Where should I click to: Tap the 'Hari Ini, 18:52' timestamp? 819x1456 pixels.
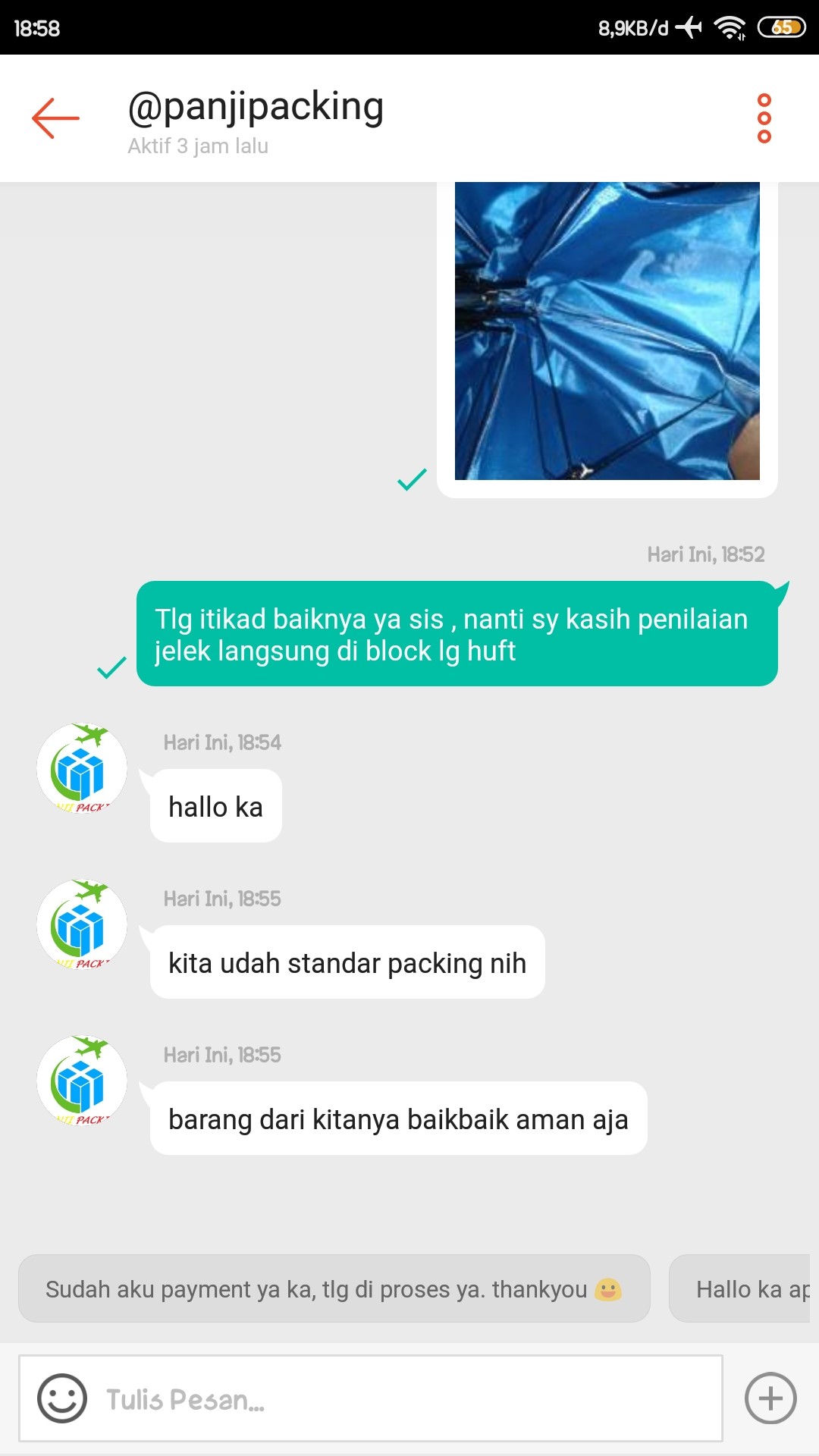(706, 554)
